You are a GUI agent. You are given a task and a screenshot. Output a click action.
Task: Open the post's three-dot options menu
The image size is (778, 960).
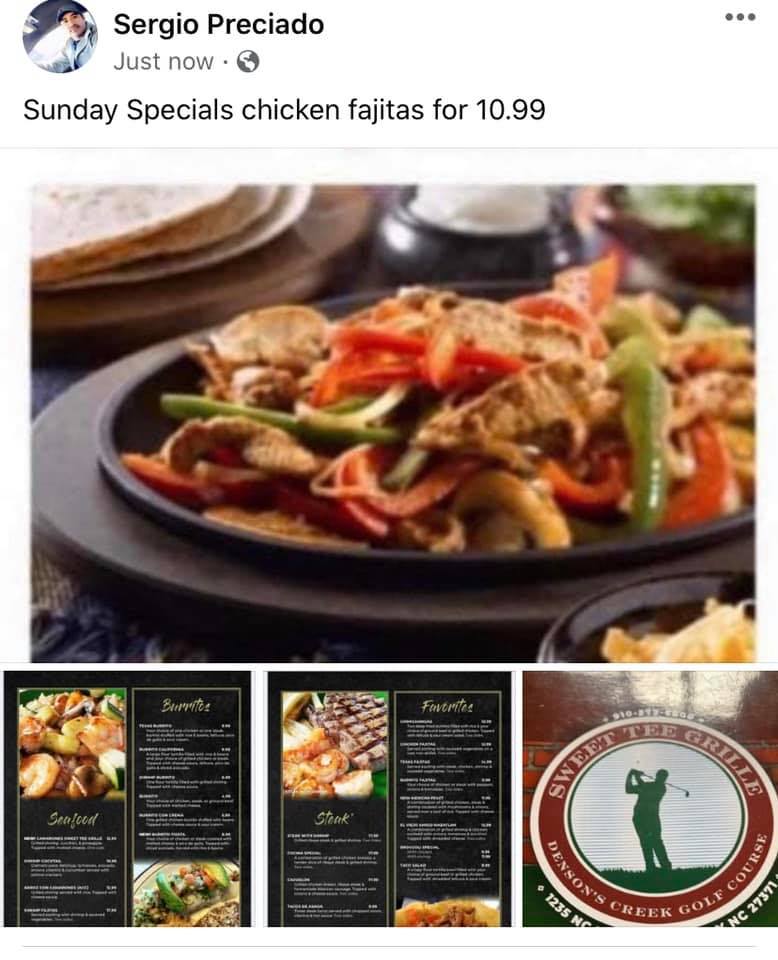739,17
